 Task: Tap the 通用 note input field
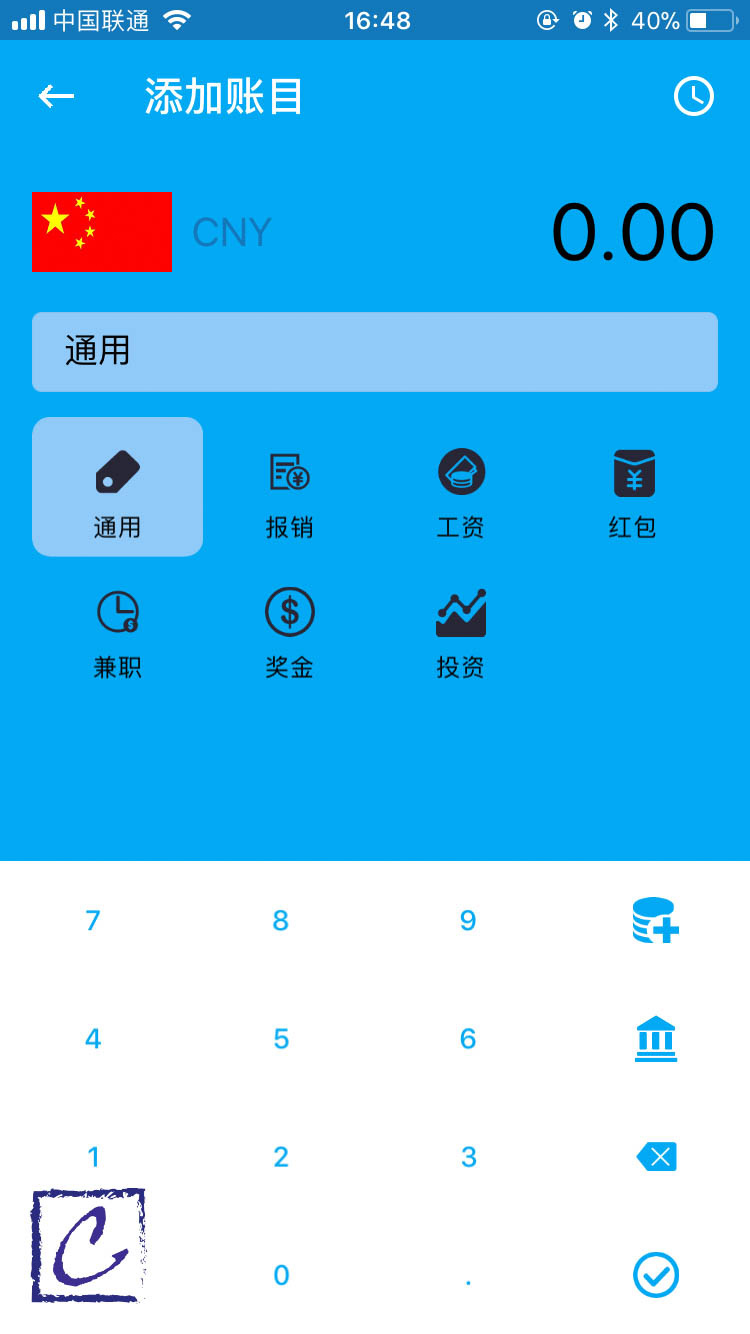pos(375,352)
